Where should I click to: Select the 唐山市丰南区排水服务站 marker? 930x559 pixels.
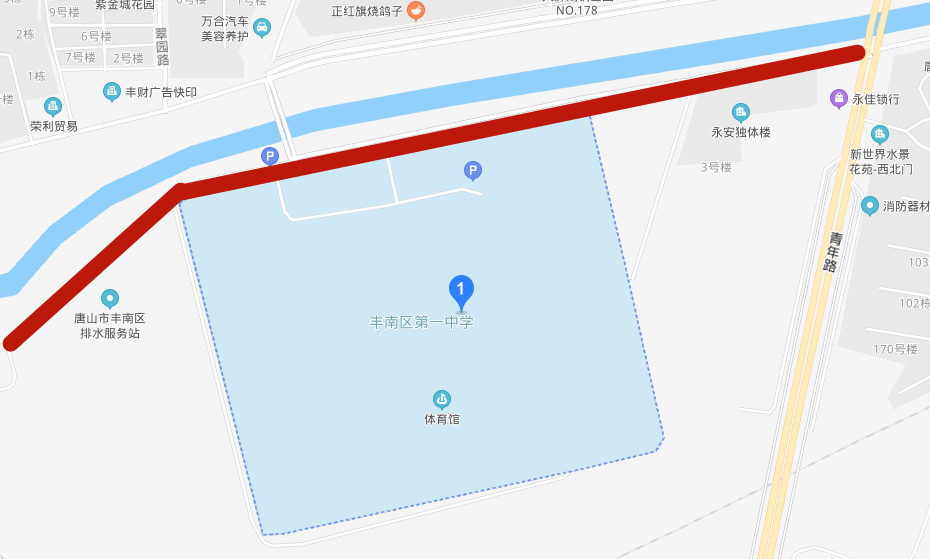tap(110, 298)
